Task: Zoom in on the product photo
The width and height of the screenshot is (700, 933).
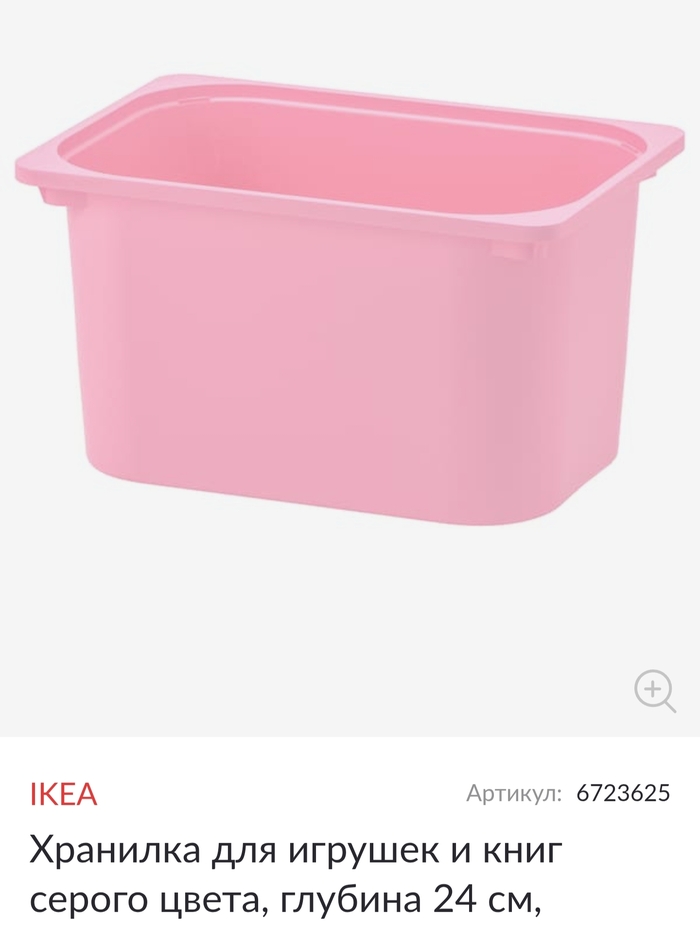Action: point(655,691)
